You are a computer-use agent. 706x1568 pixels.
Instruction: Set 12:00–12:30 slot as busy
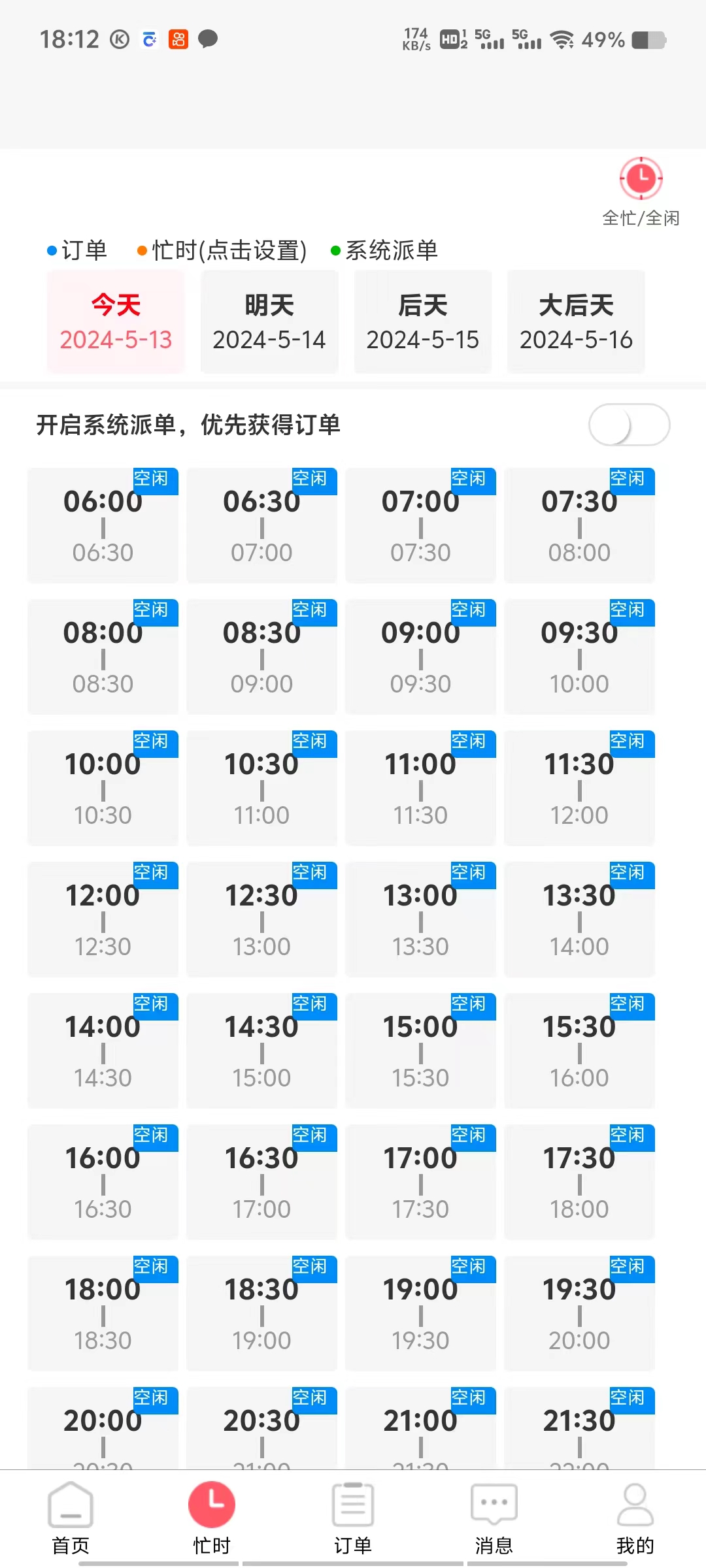click(x=103, y=919)
